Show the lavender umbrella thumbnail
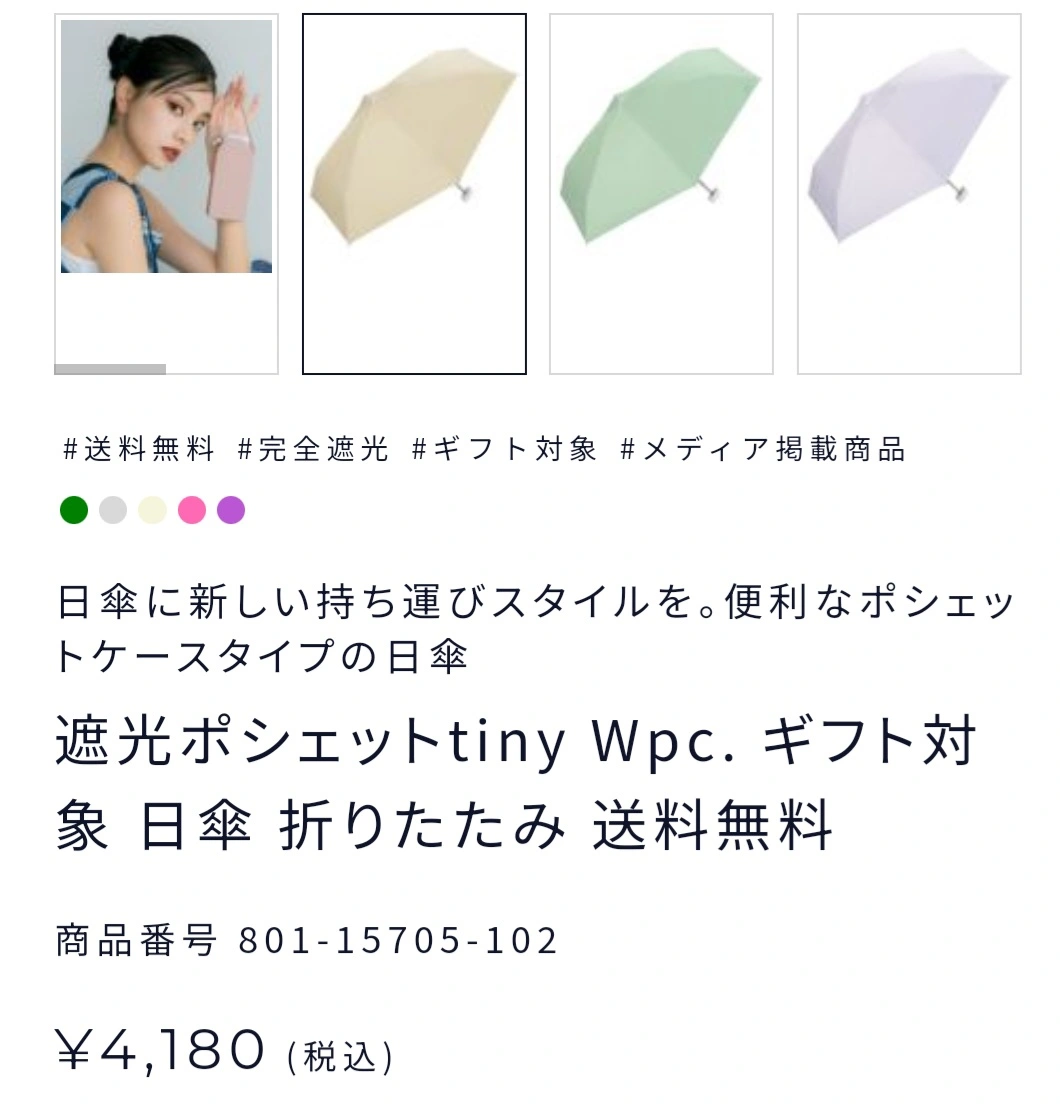Viewport: 1060px width, 1110px height. [x=909, y=193]
